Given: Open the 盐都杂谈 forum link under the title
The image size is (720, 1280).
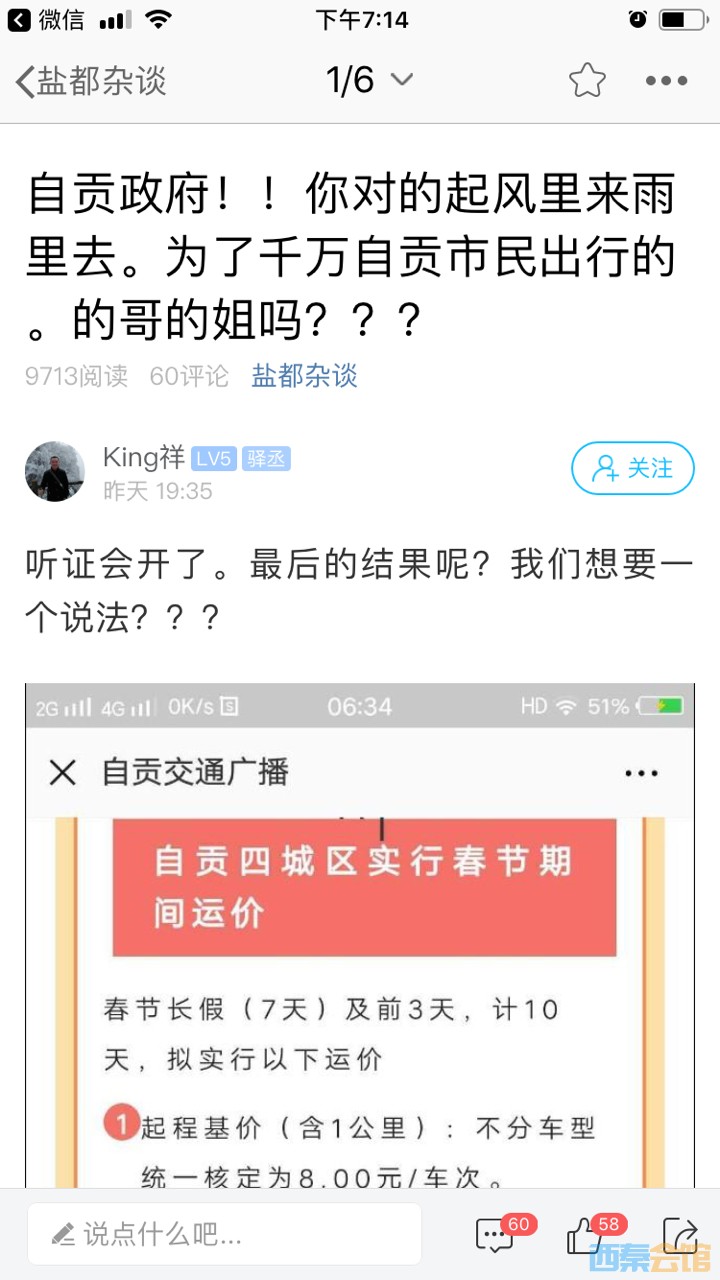Looking at the screenshot, I should click(304, 376).
